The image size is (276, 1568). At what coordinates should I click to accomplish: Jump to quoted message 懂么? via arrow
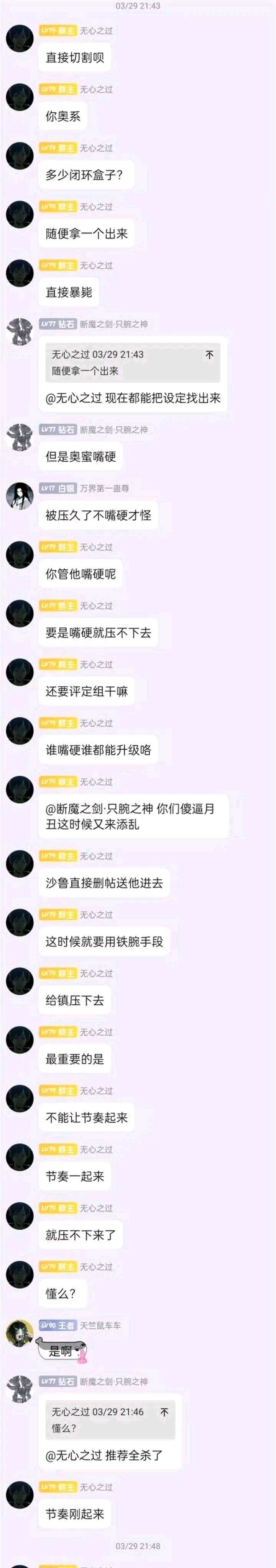pos(164,1411)
